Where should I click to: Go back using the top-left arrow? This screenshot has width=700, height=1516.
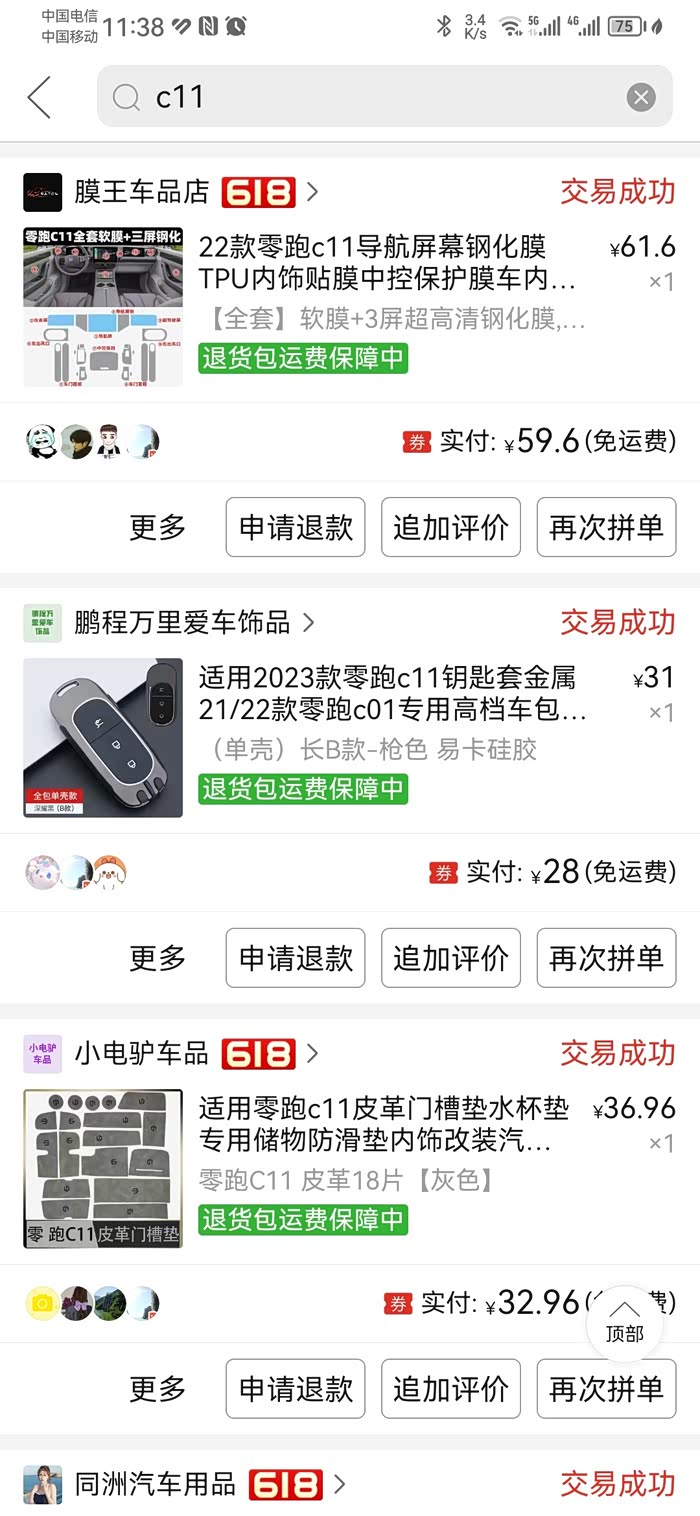click(x=39, y=97)
